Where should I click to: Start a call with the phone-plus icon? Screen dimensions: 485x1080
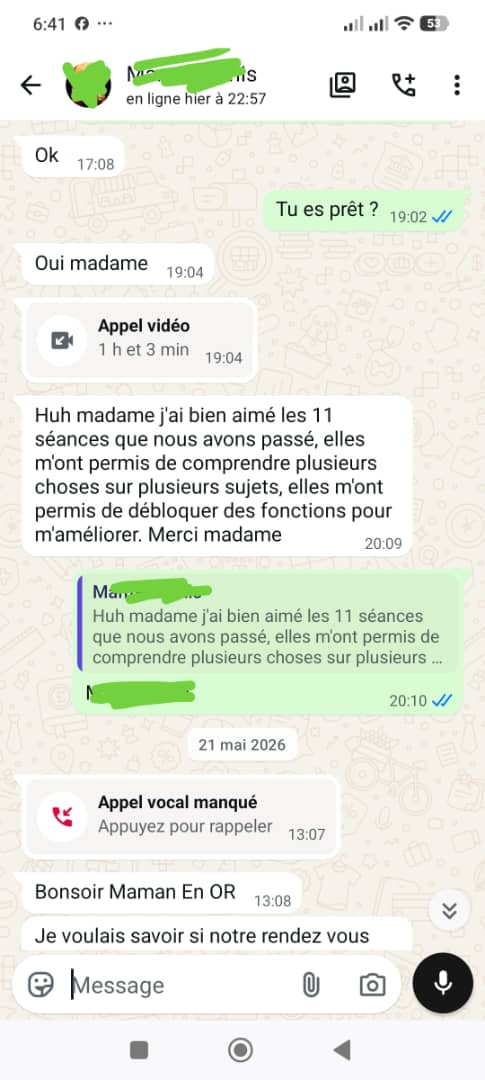pos(403,85)
